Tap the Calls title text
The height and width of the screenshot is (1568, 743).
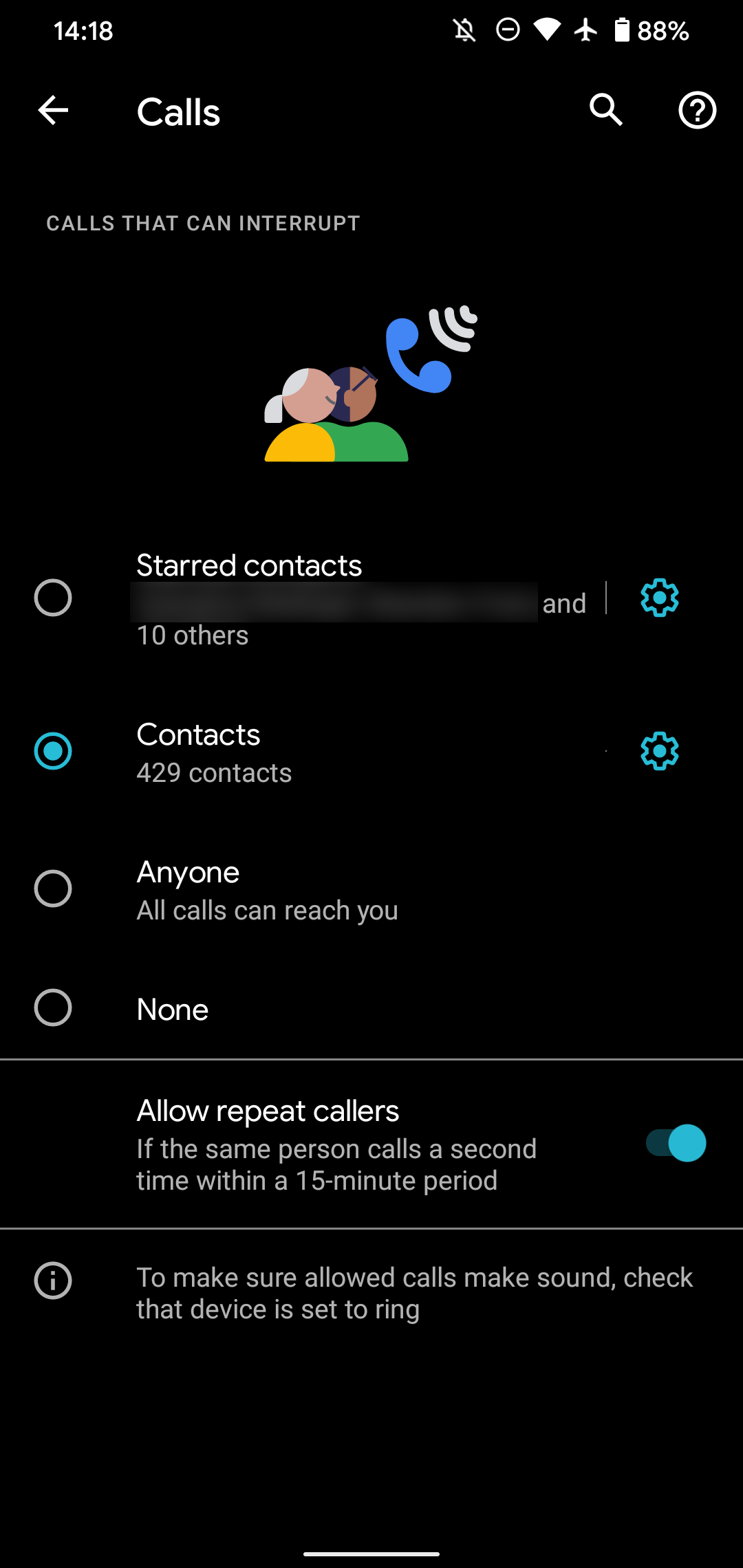[x=178, y=112]
